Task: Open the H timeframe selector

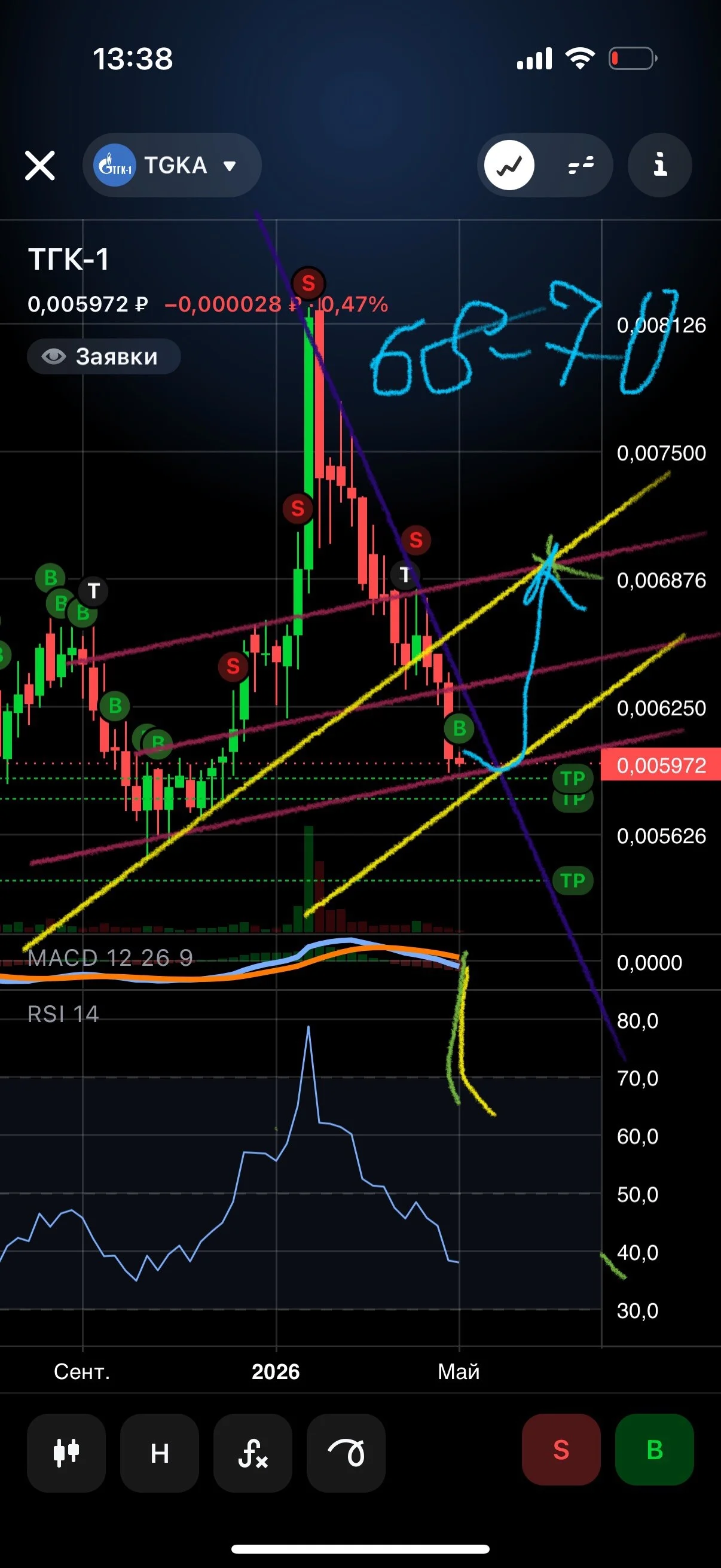Action: point(160,1453)
